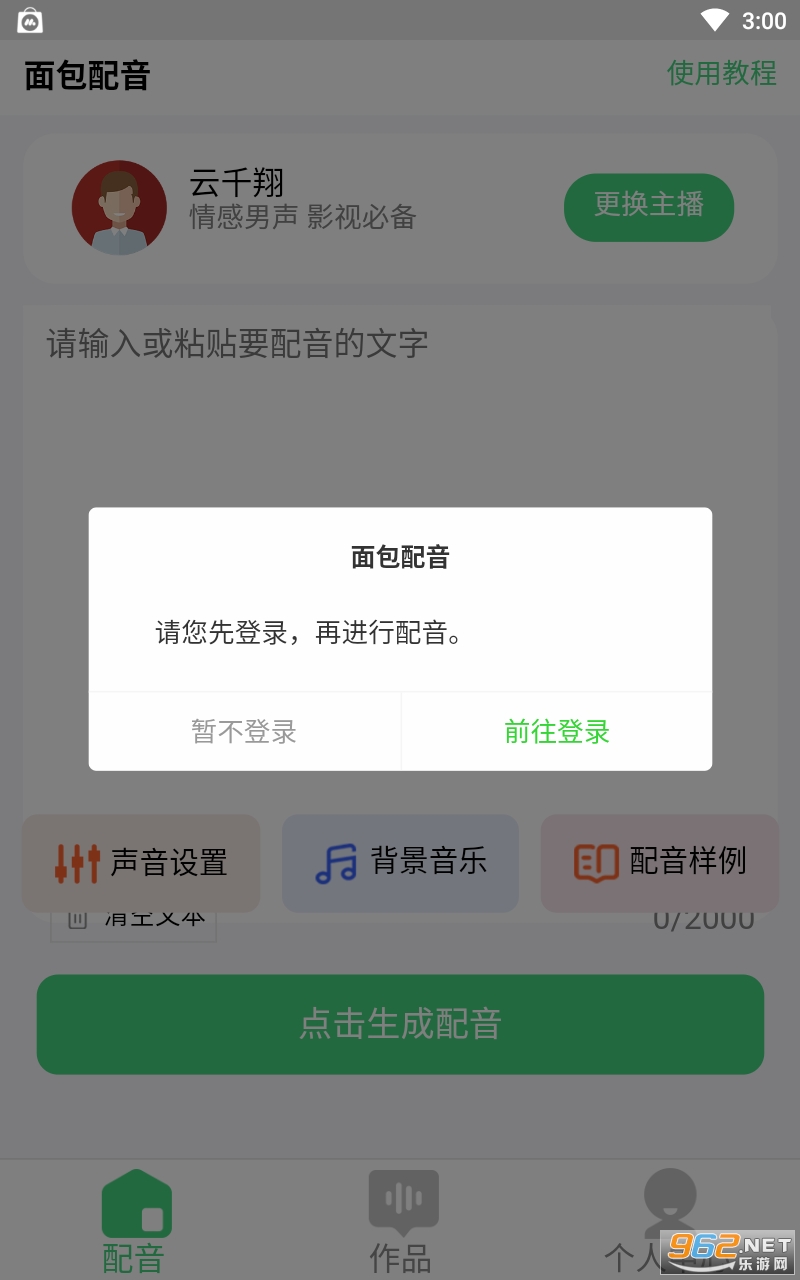Switch to the 配音 tab
Image resolution: width=800 pixels, height=1280 pixels.
(x=134, y=1222)
